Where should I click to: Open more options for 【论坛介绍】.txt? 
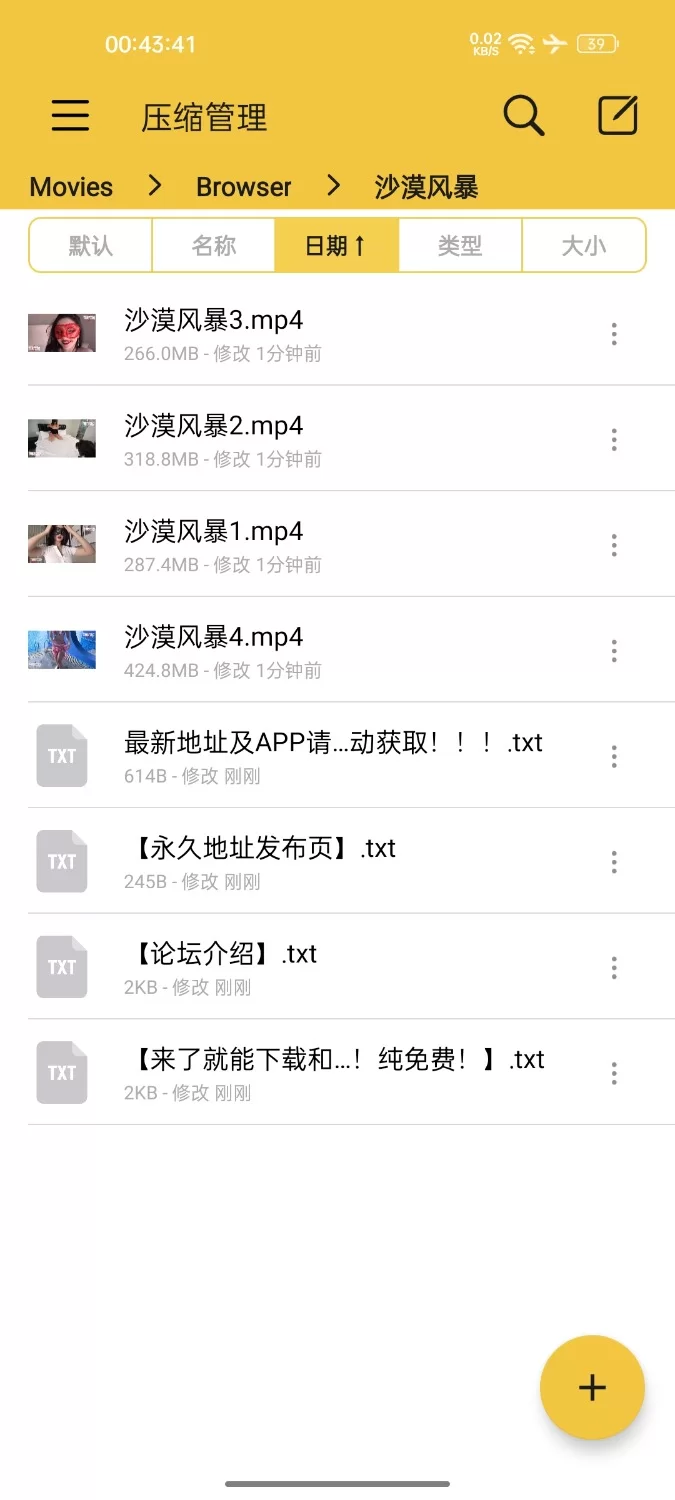pyautogui.click(x=614, y=968)
